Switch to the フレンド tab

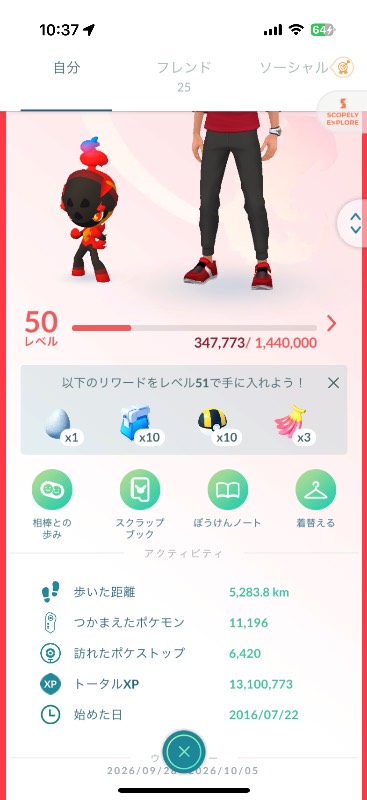point(184,74)
